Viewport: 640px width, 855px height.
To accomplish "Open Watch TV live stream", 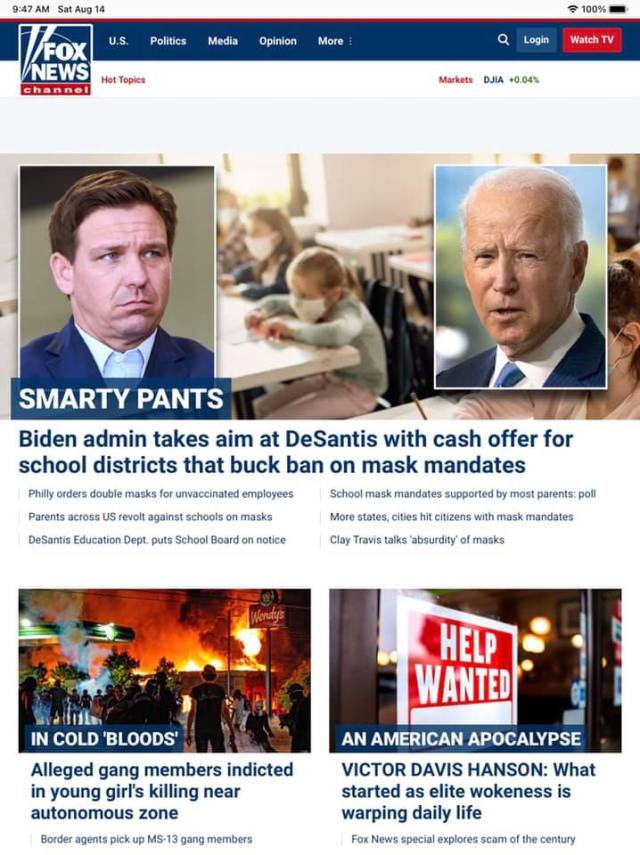I will pyautogui.click(x=591, y=40).
